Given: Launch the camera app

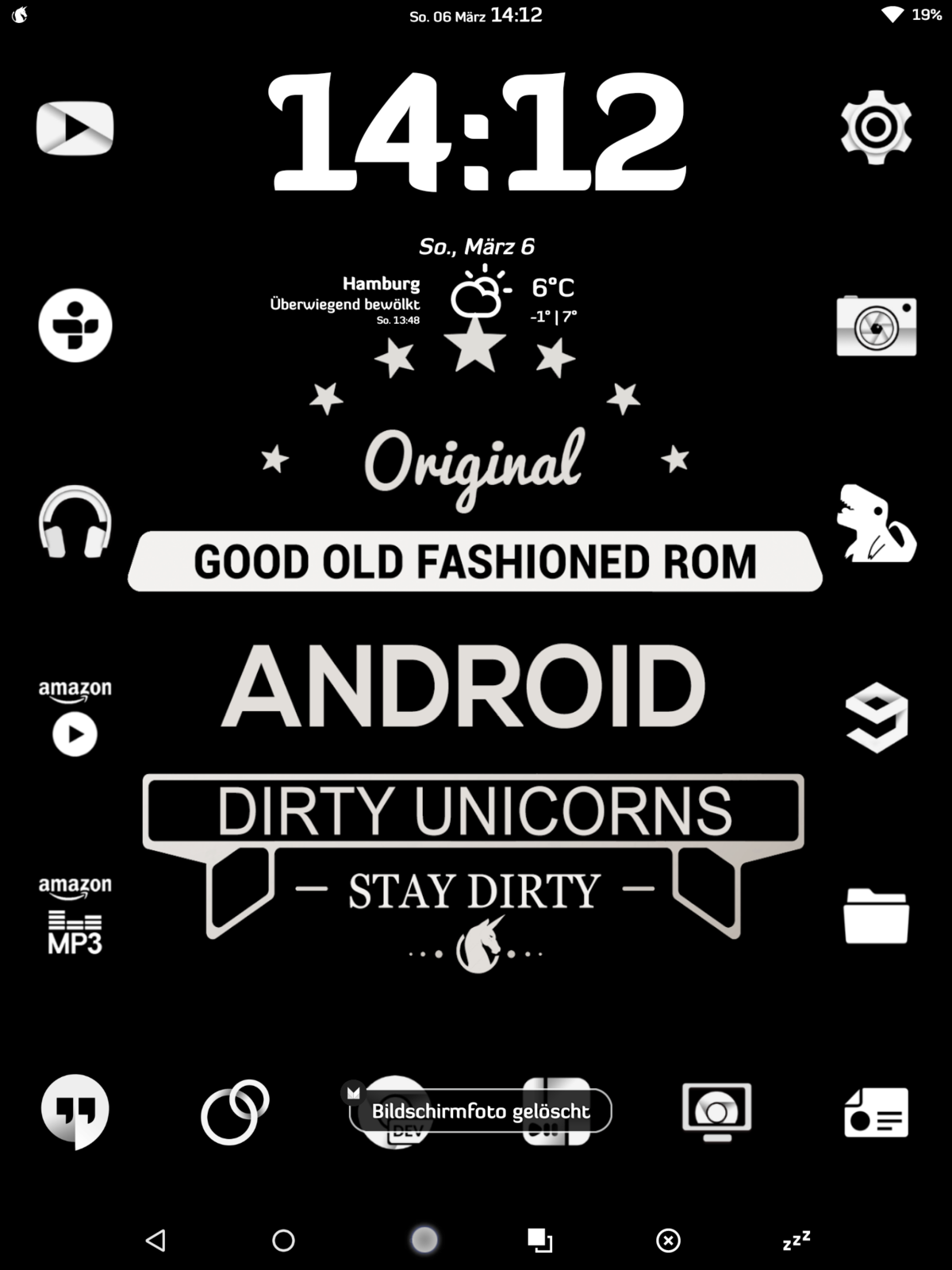Looking at the screenshot, I should [876, 325].
